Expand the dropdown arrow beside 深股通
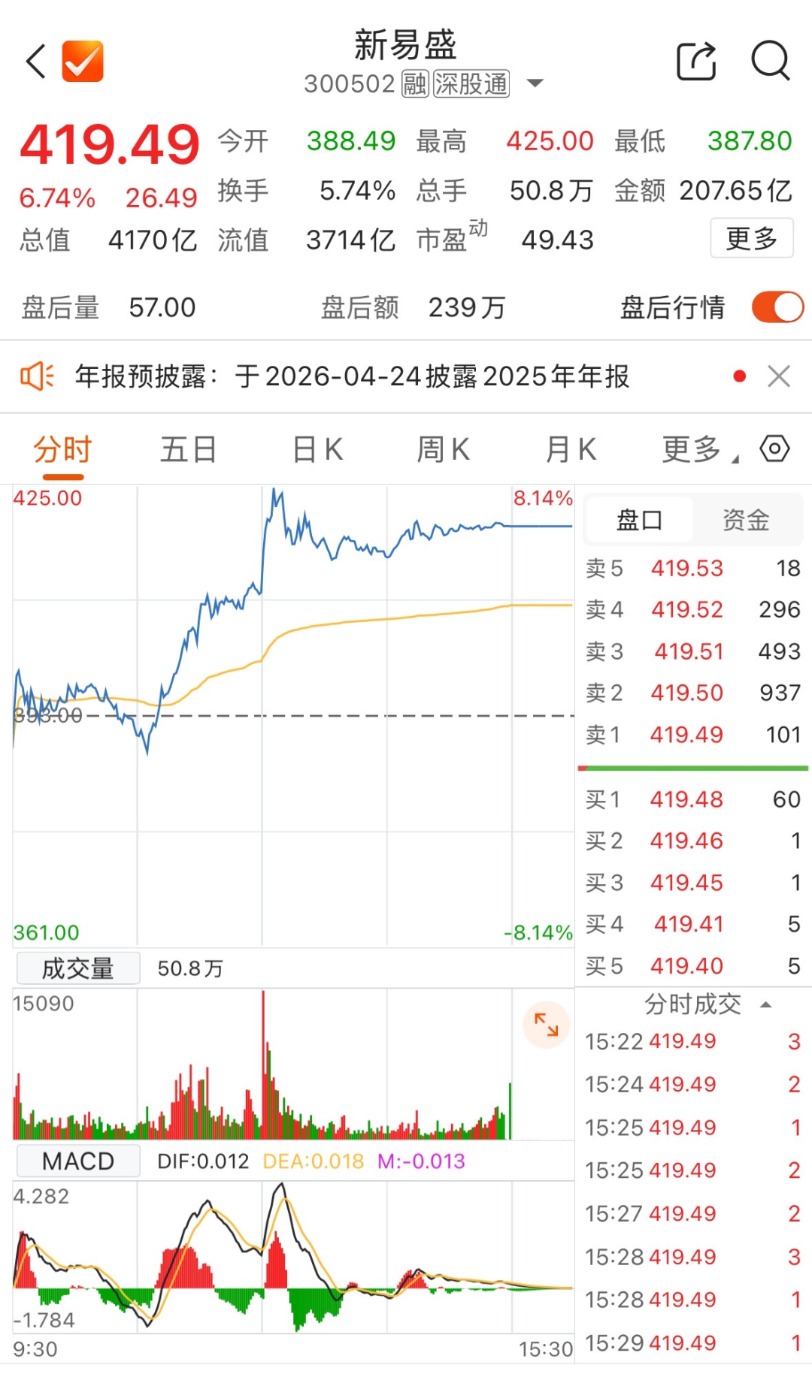The width and height of the screenshot is (812, 1377). click(535, 84)
